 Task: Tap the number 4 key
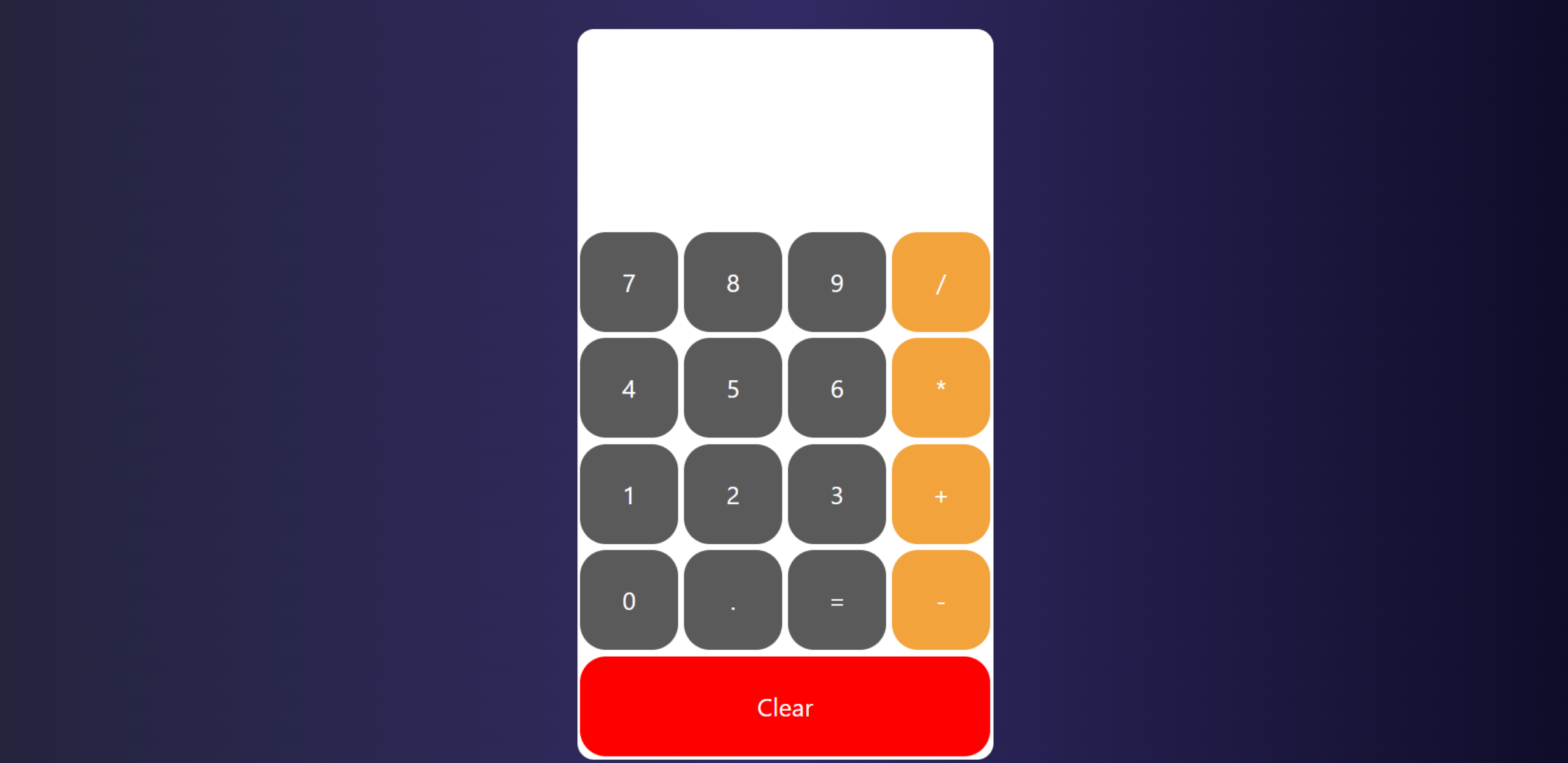pos(628,388)
